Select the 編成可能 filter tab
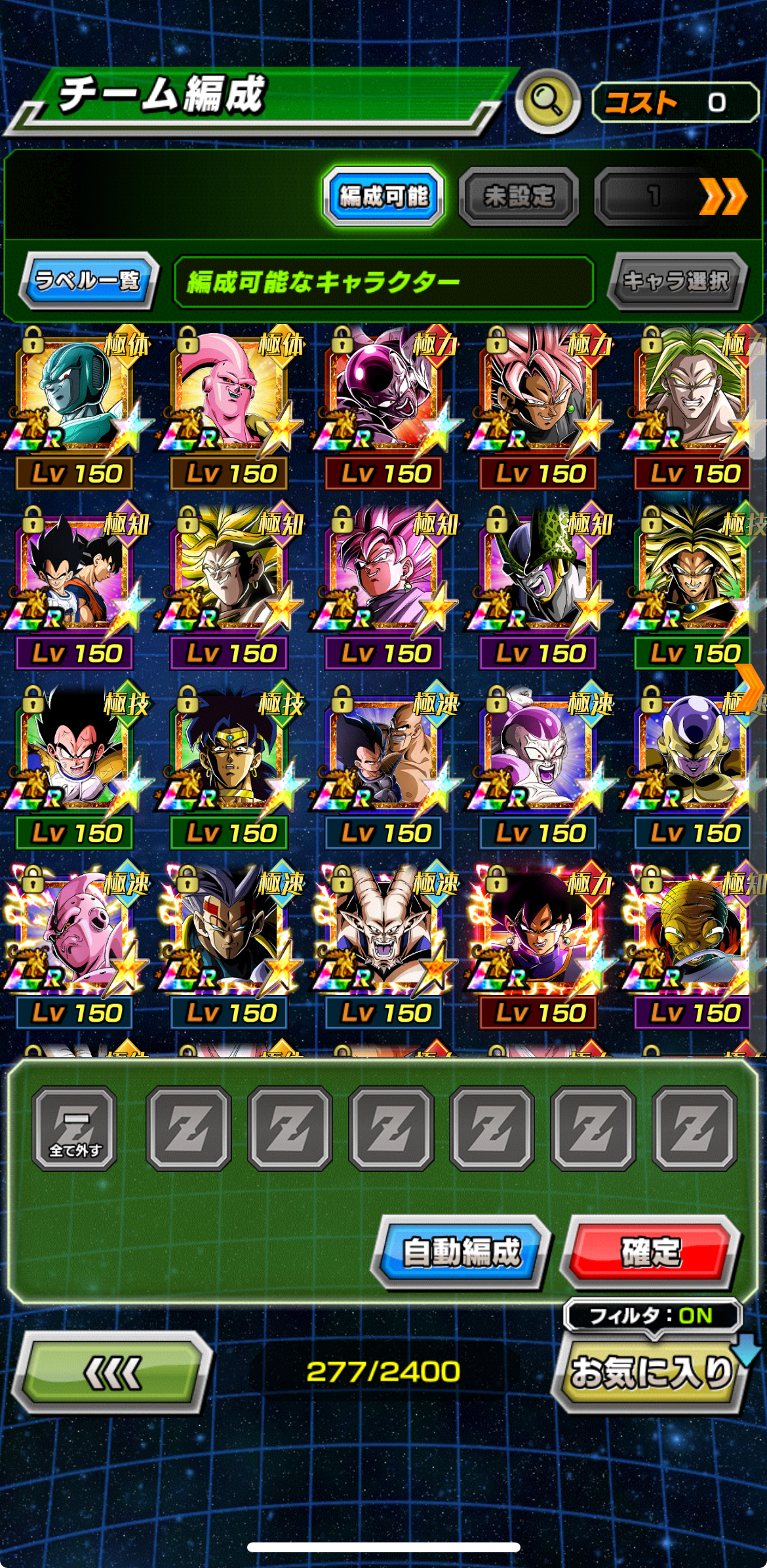The width and height of the screenshot is (767, 1568). point(383,196)
